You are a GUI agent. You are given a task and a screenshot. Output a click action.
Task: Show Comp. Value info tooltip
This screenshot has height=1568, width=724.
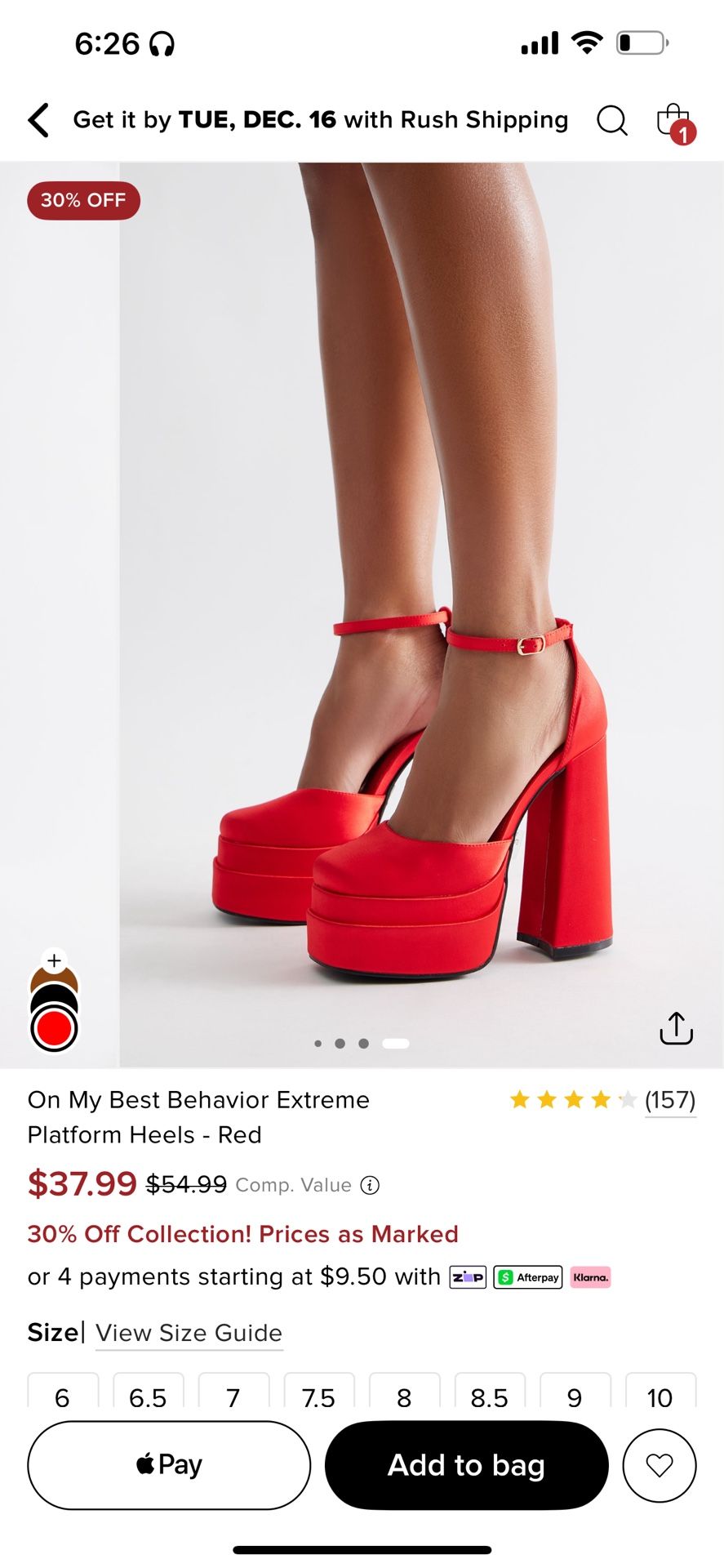pyautogui.click(x=370, y=1185)
